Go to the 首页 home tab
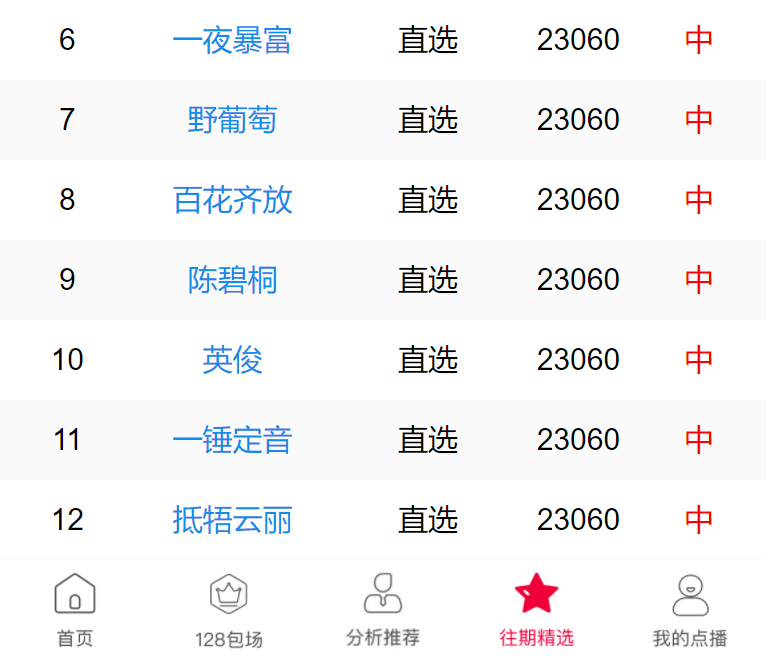This screenshot has width=768, height=660. coord(75,610)
